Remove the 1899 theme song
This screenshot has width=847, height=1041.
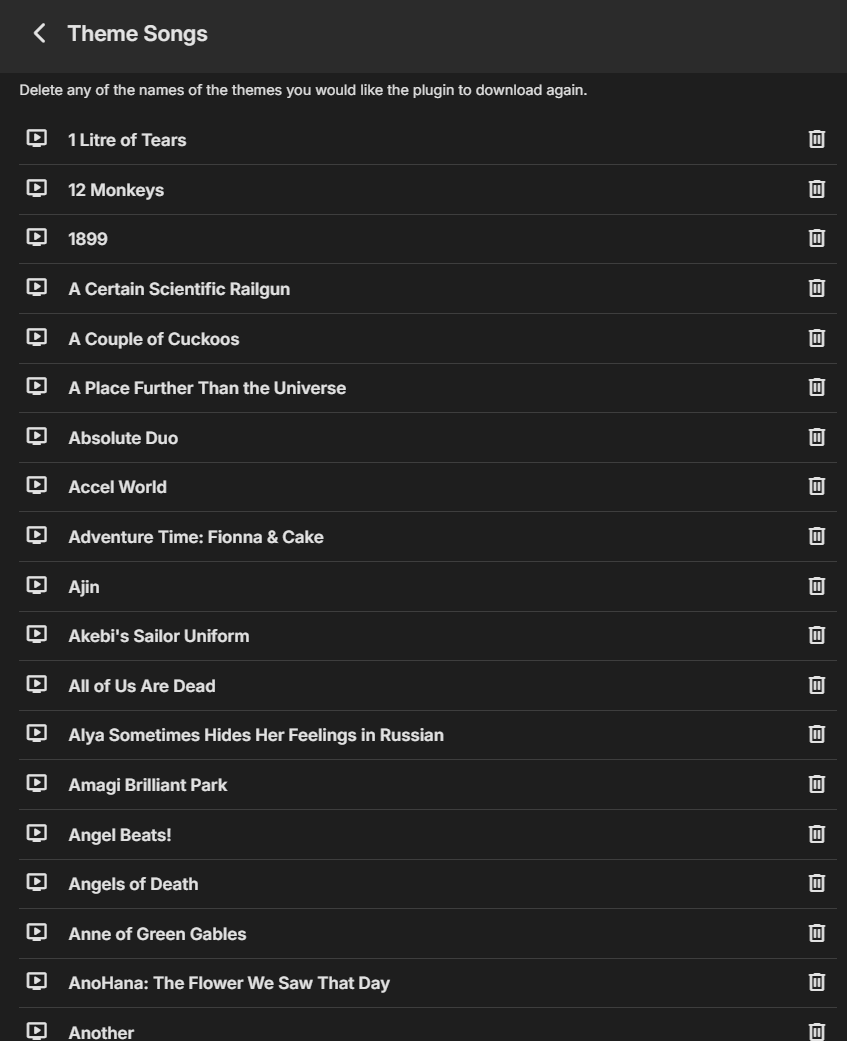(x=816, y=239)
